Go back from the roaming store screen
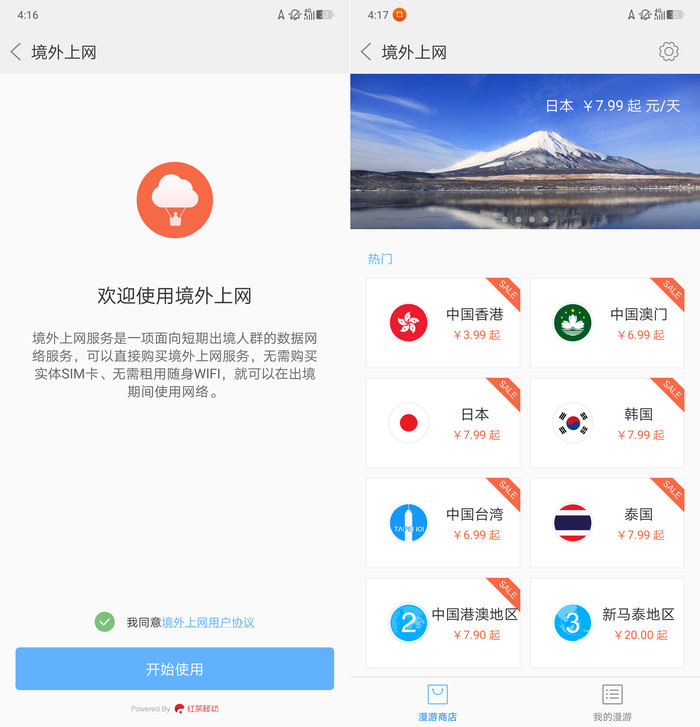The width and height of the screenshot is (700, 727). pos(366,52)
